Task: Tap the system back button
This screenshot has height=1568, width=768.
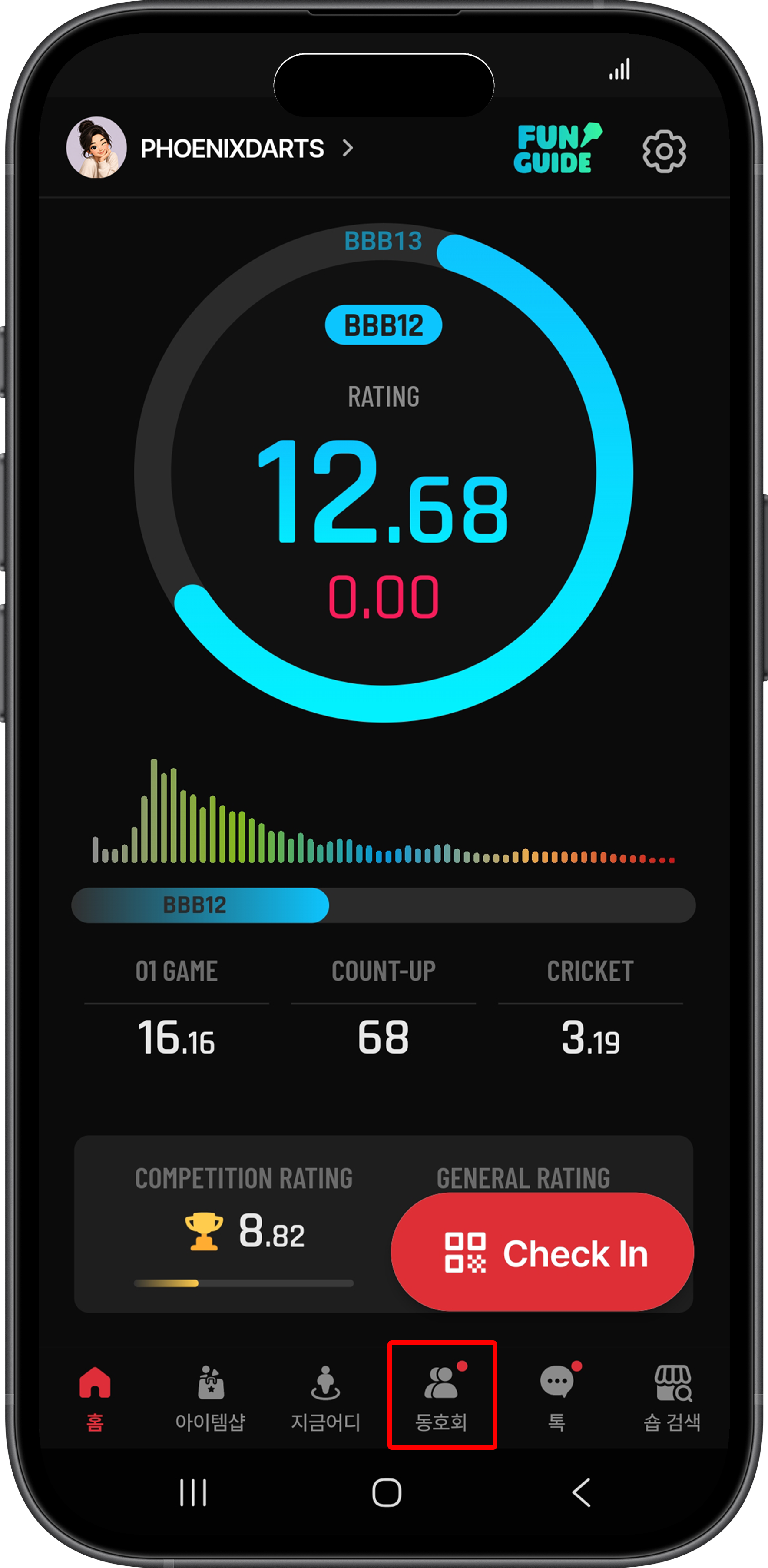Action: 581,1492
